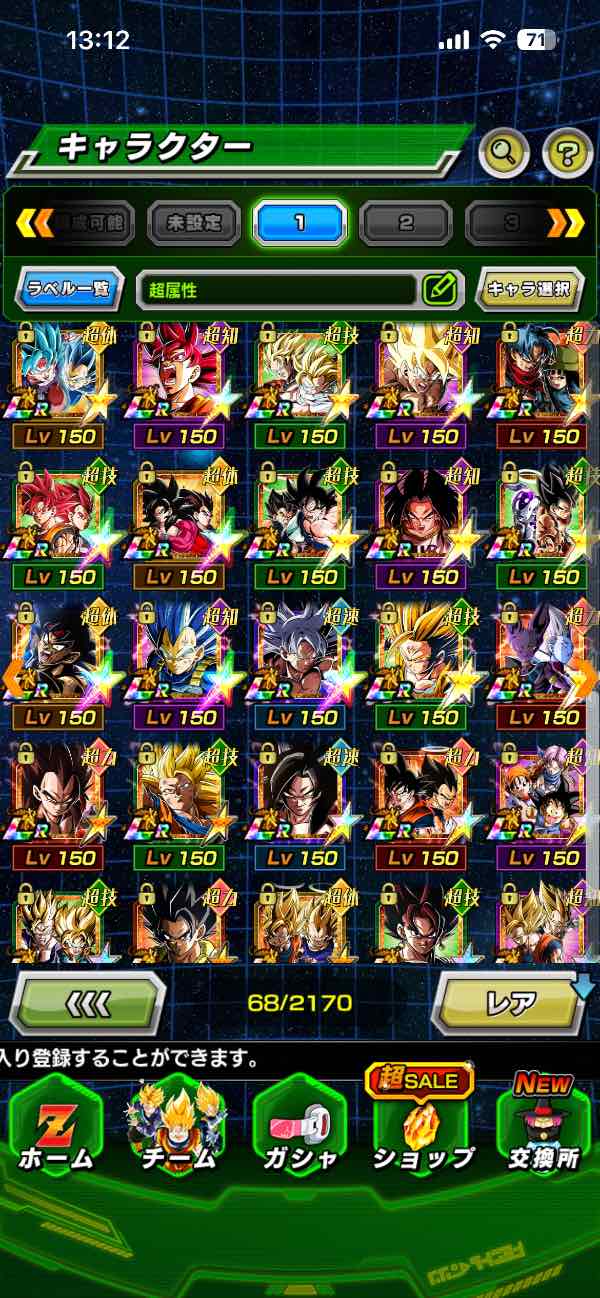
Task: Open the ガシャ summon menu
Action: 300,1127
